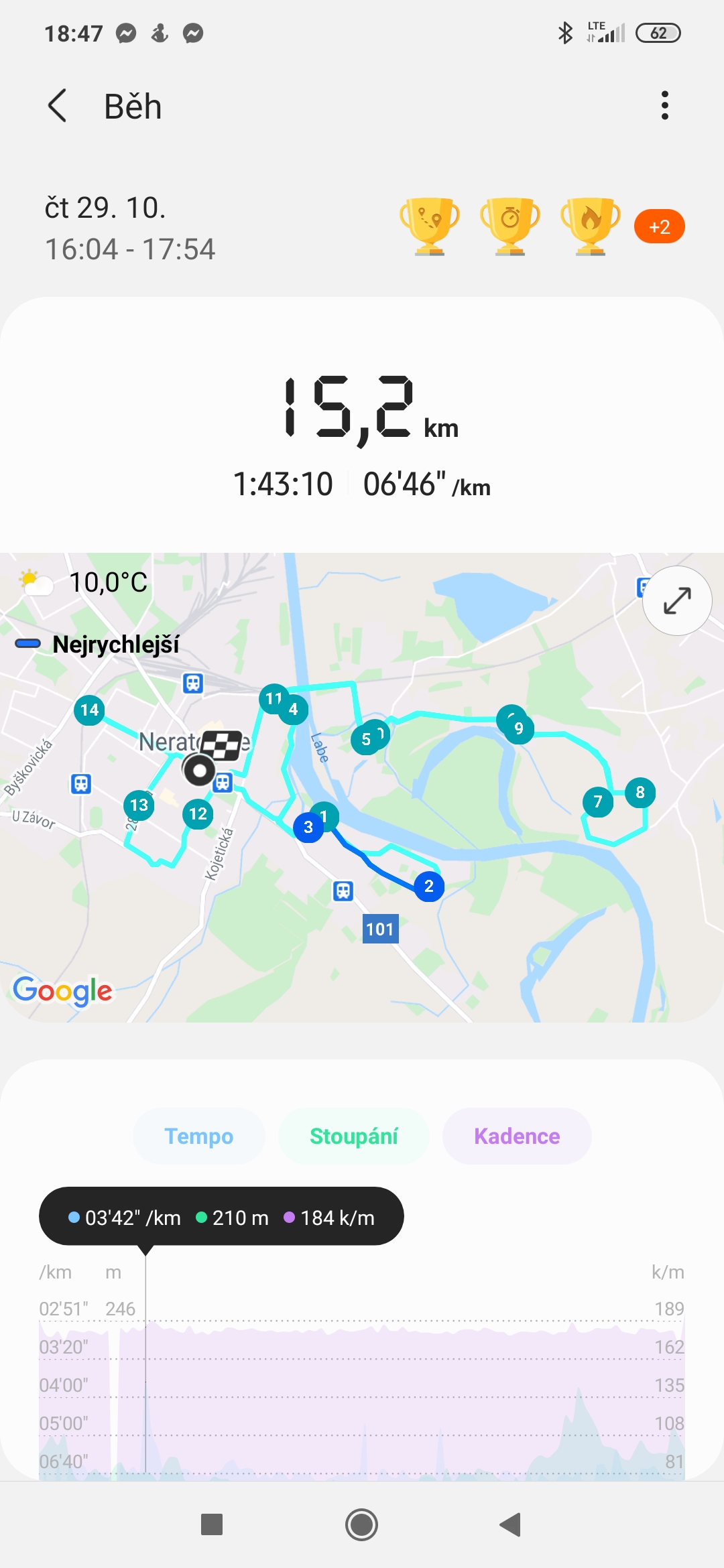This screenshot has width=724, height=1568.
Task: Open the flame trophy achievement
Action: tap(591, 226)
